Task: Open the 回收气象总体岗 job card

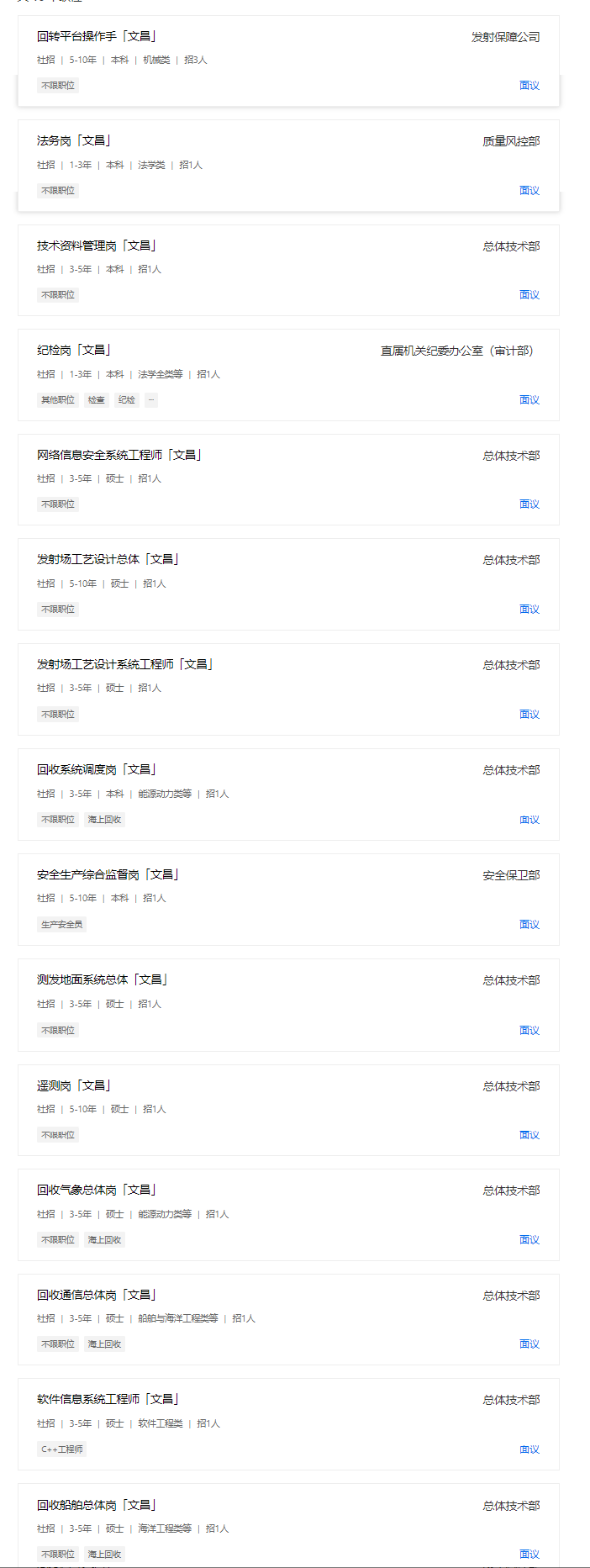Action: [97, 1190]
